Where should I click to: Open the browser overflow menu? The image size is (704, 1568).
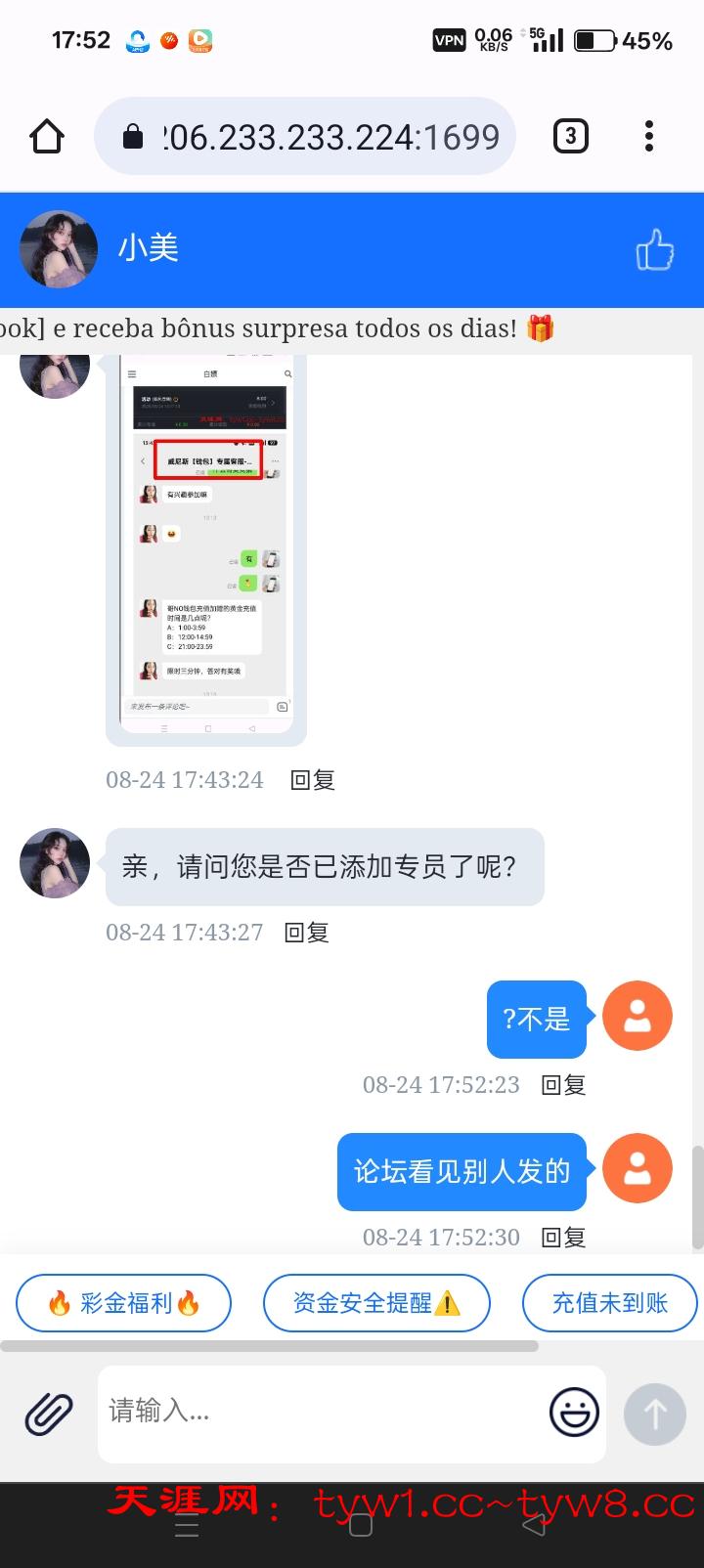[649, 136]
